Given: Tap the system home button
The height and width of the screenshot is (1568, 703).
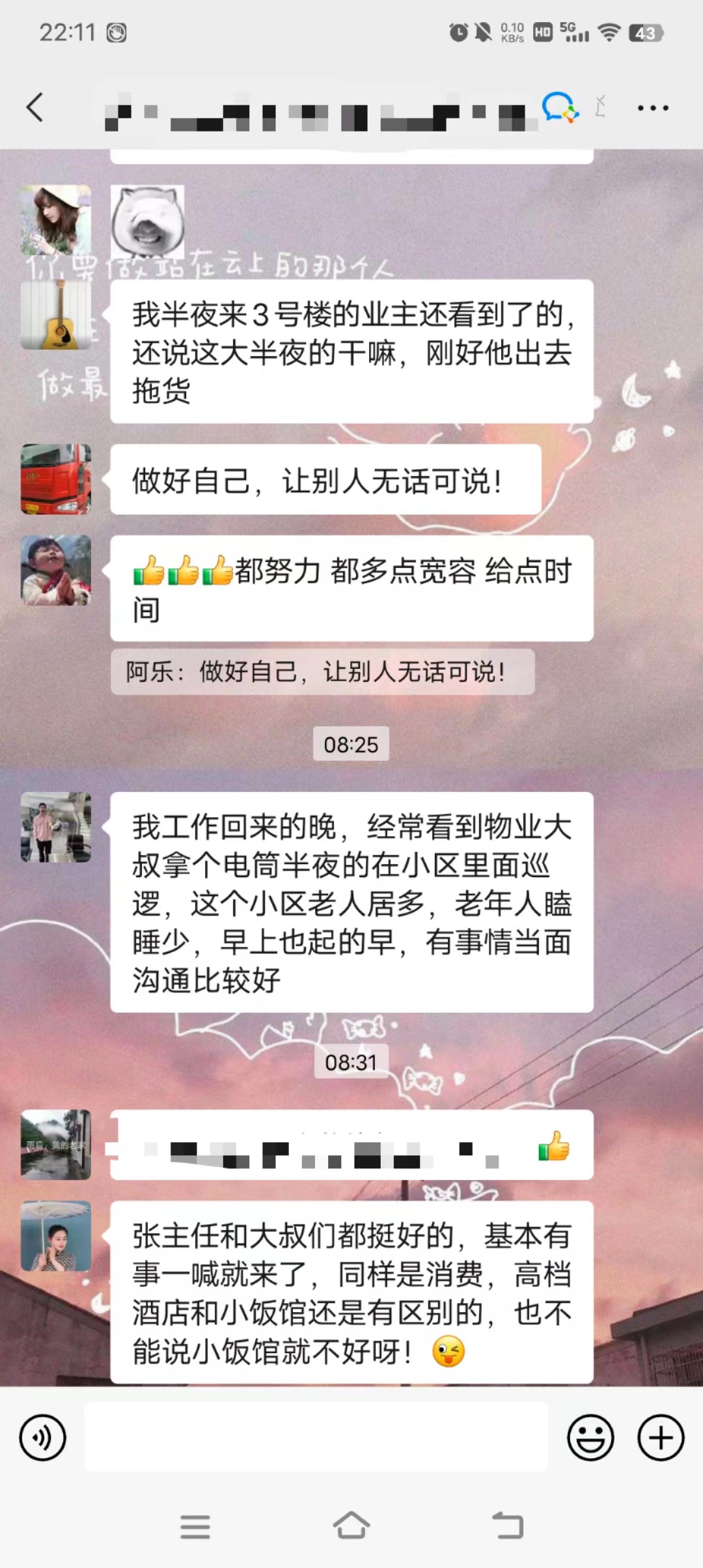Looking at the screenshot, I should [351, 1526].
